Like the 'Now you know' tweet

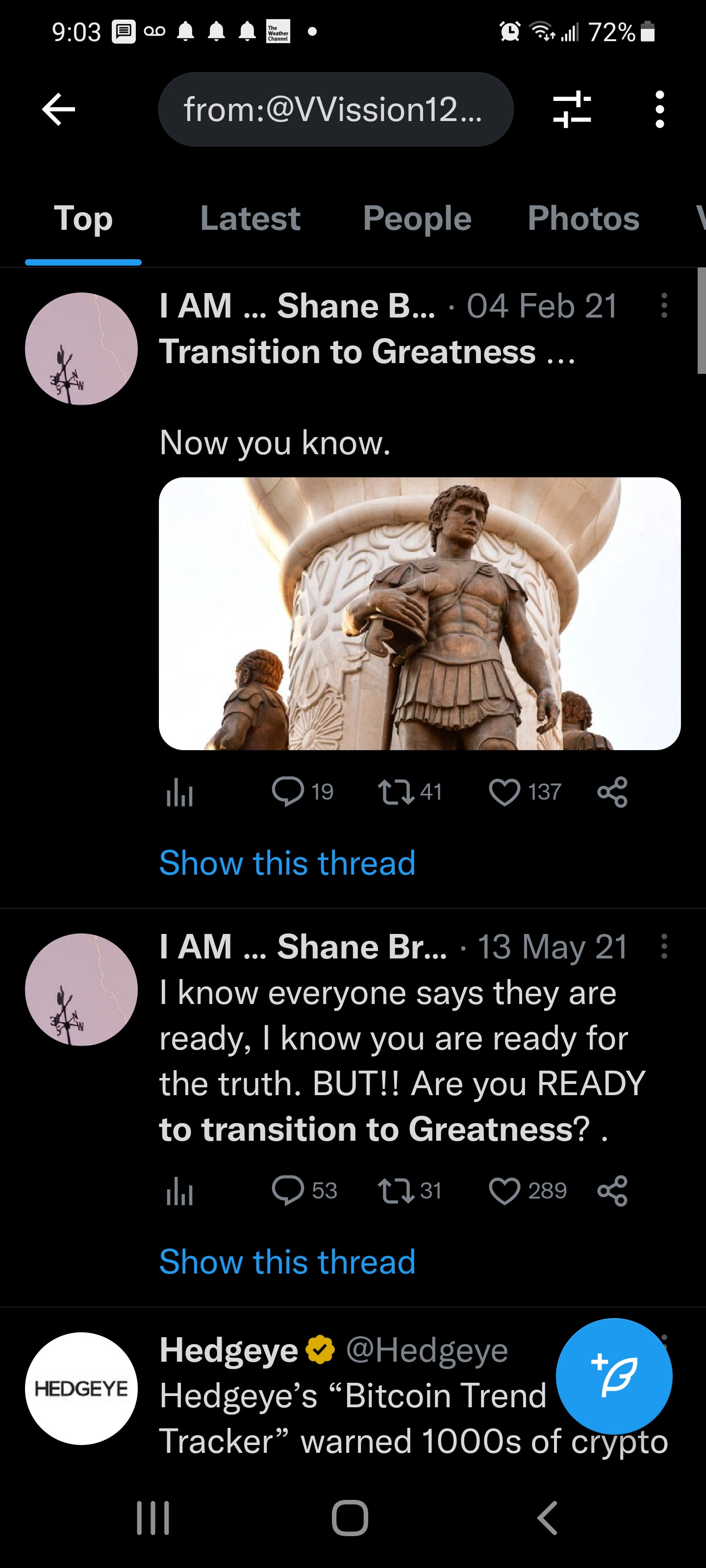click(x=504, y=791)
